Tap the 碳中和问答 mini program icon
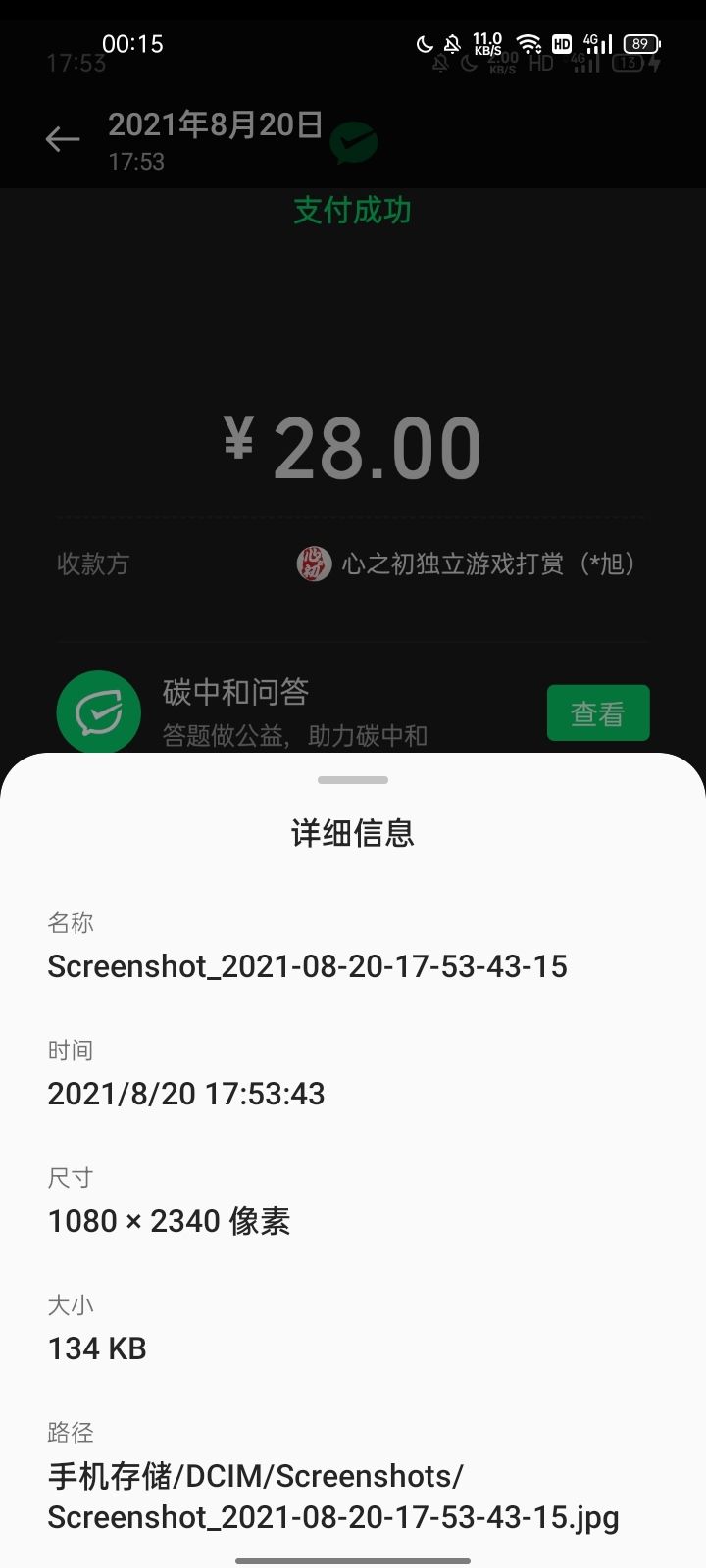706x1568 pixels. [x=98, y=712]
